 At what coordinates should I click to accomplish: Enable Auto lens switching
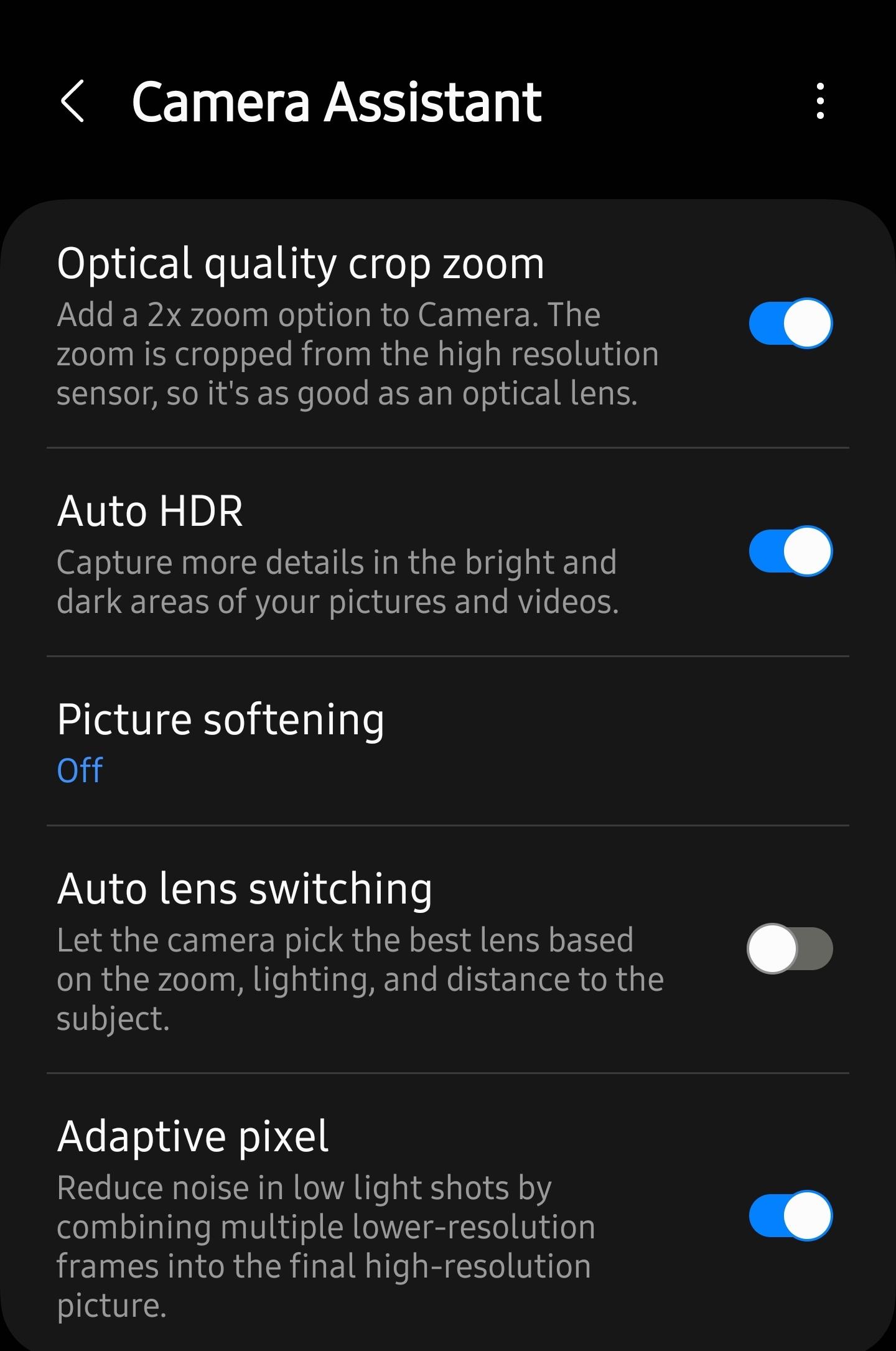coord(790,948)
